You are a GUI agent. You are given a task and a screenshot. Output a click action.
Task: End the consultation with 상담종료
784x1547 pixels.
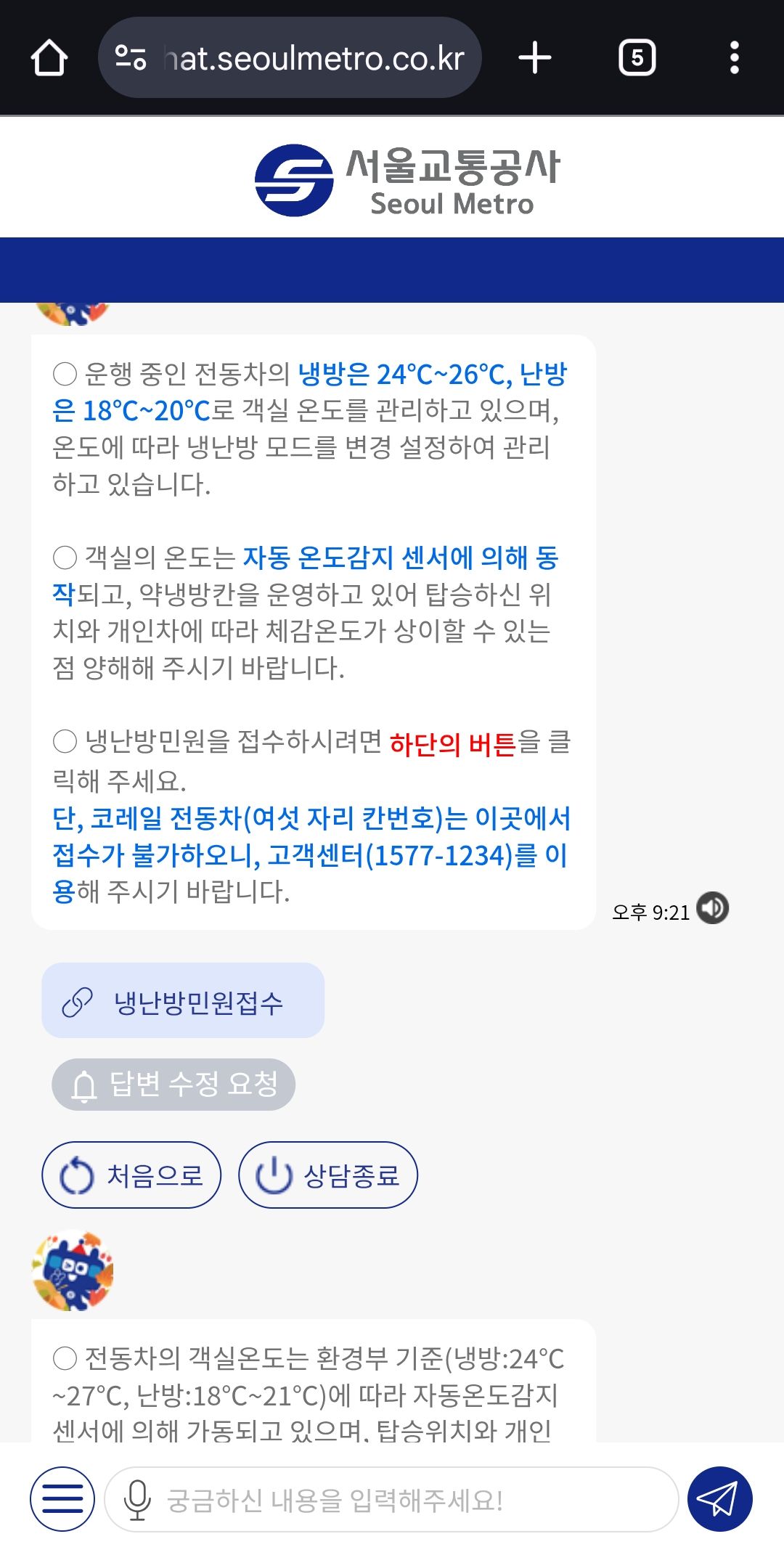tap(328, 1175)
